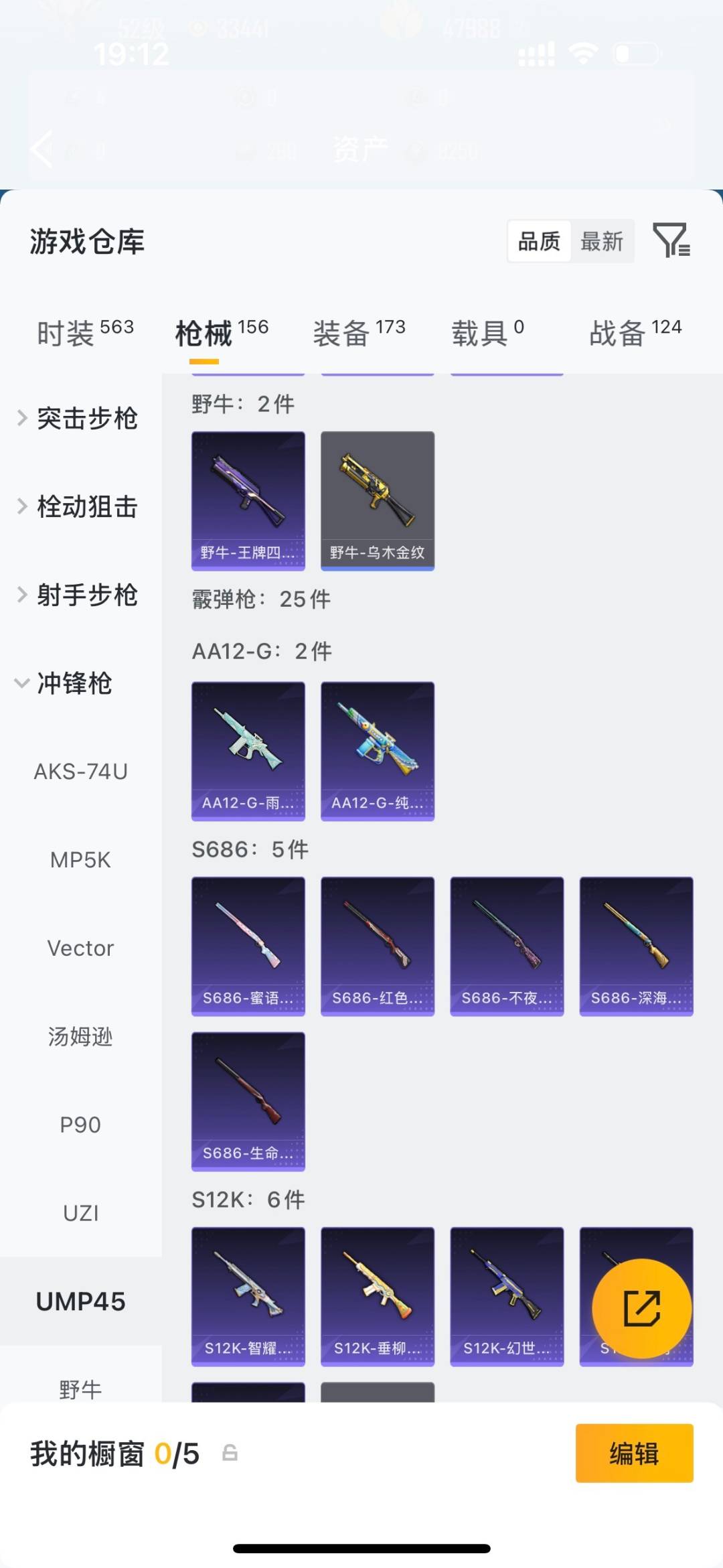Expand the 射手步枪 category
The width and height of the screenshot is (723, 1568).
pyautogui.click(x=88, y=595)
